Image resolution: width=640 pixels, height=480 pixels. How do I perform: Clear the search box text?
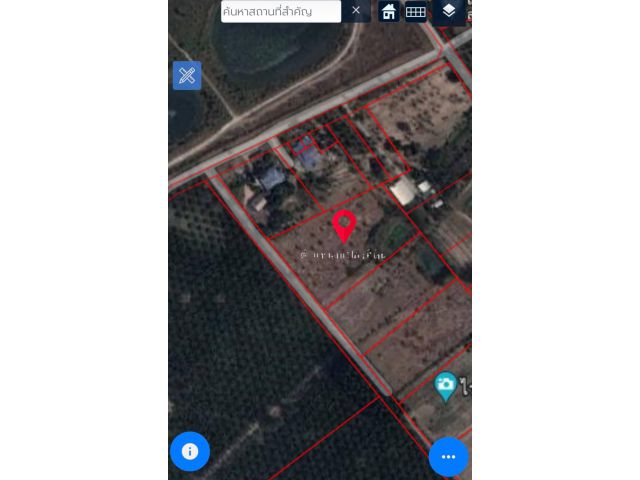tap(356, 11)
